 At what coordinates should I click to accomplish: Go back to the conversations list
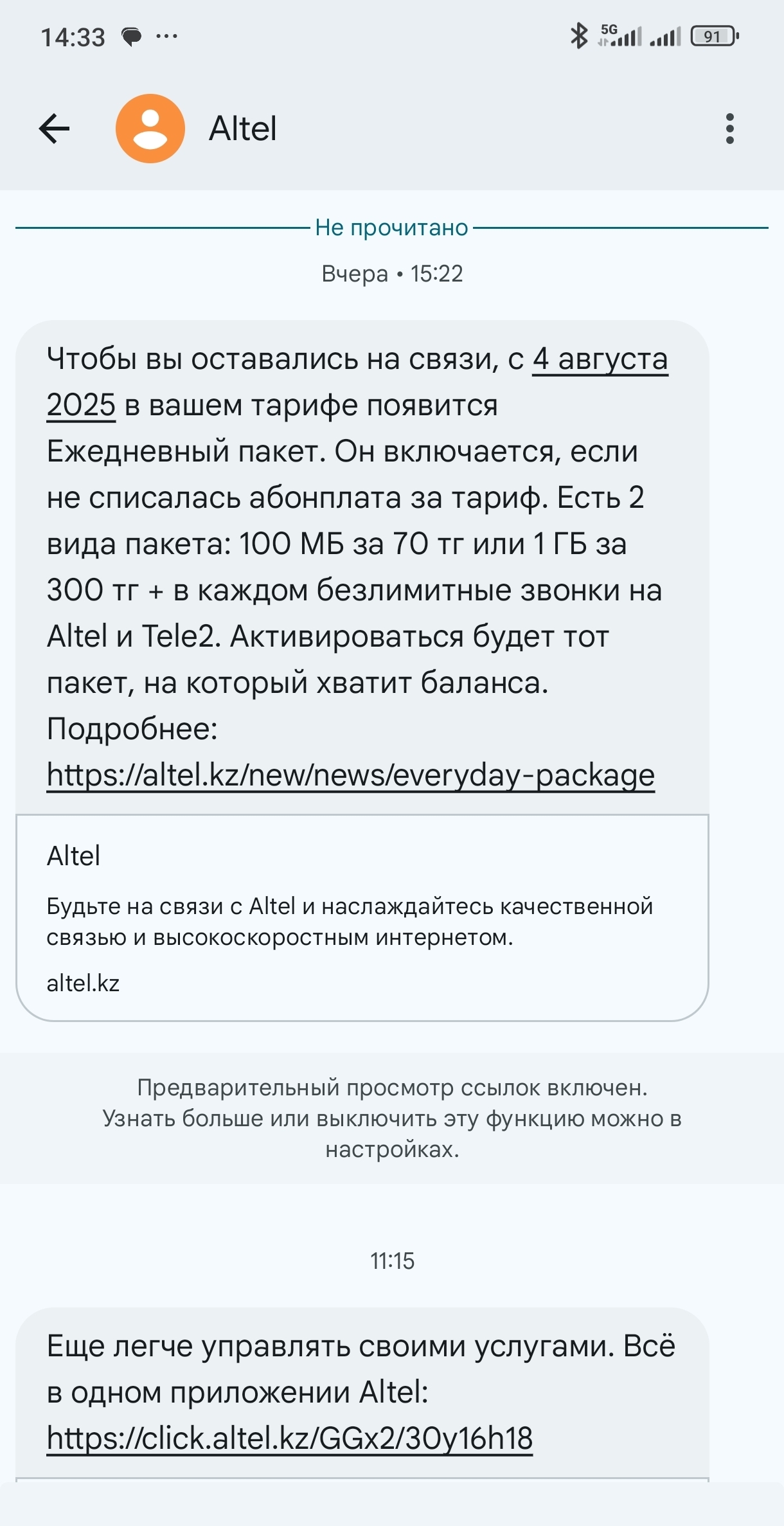55,129
